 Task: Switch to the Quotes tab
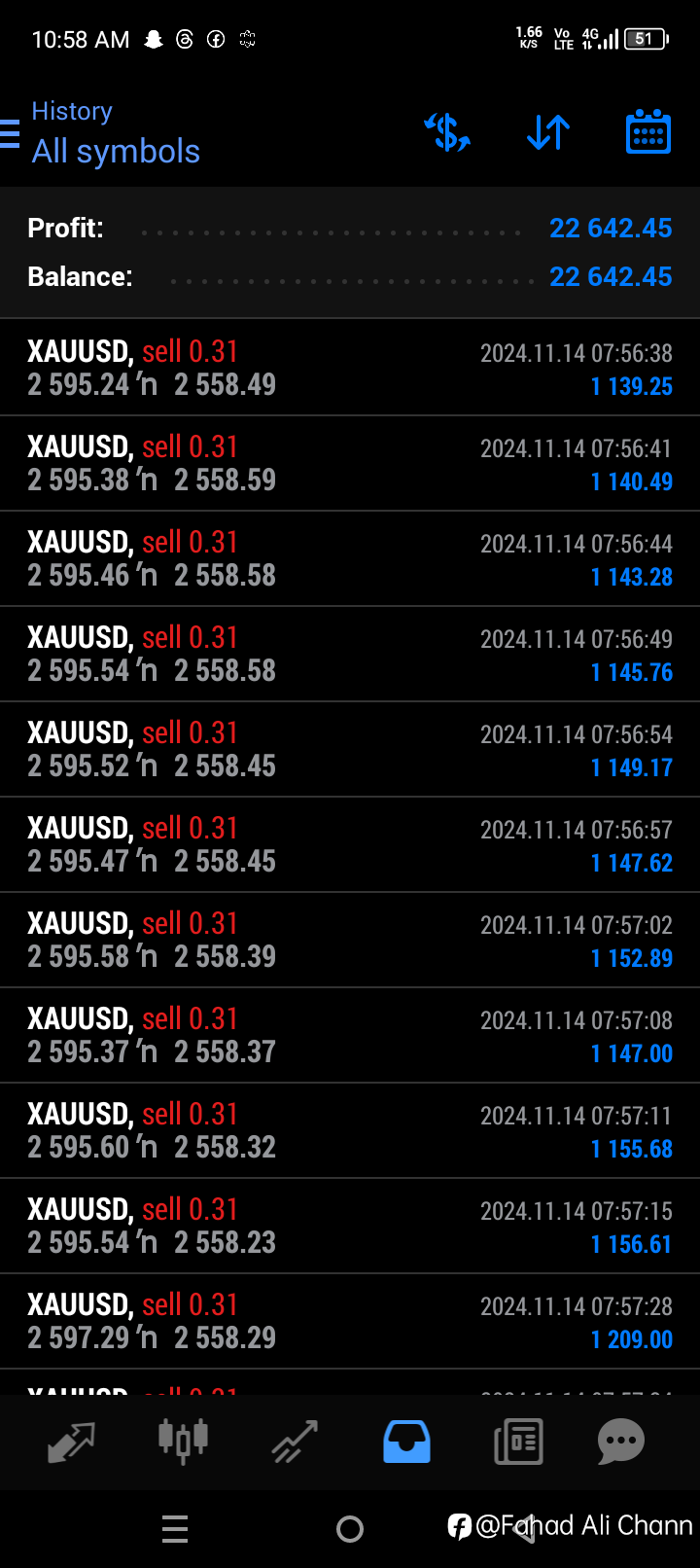(x=71, y=1442)
